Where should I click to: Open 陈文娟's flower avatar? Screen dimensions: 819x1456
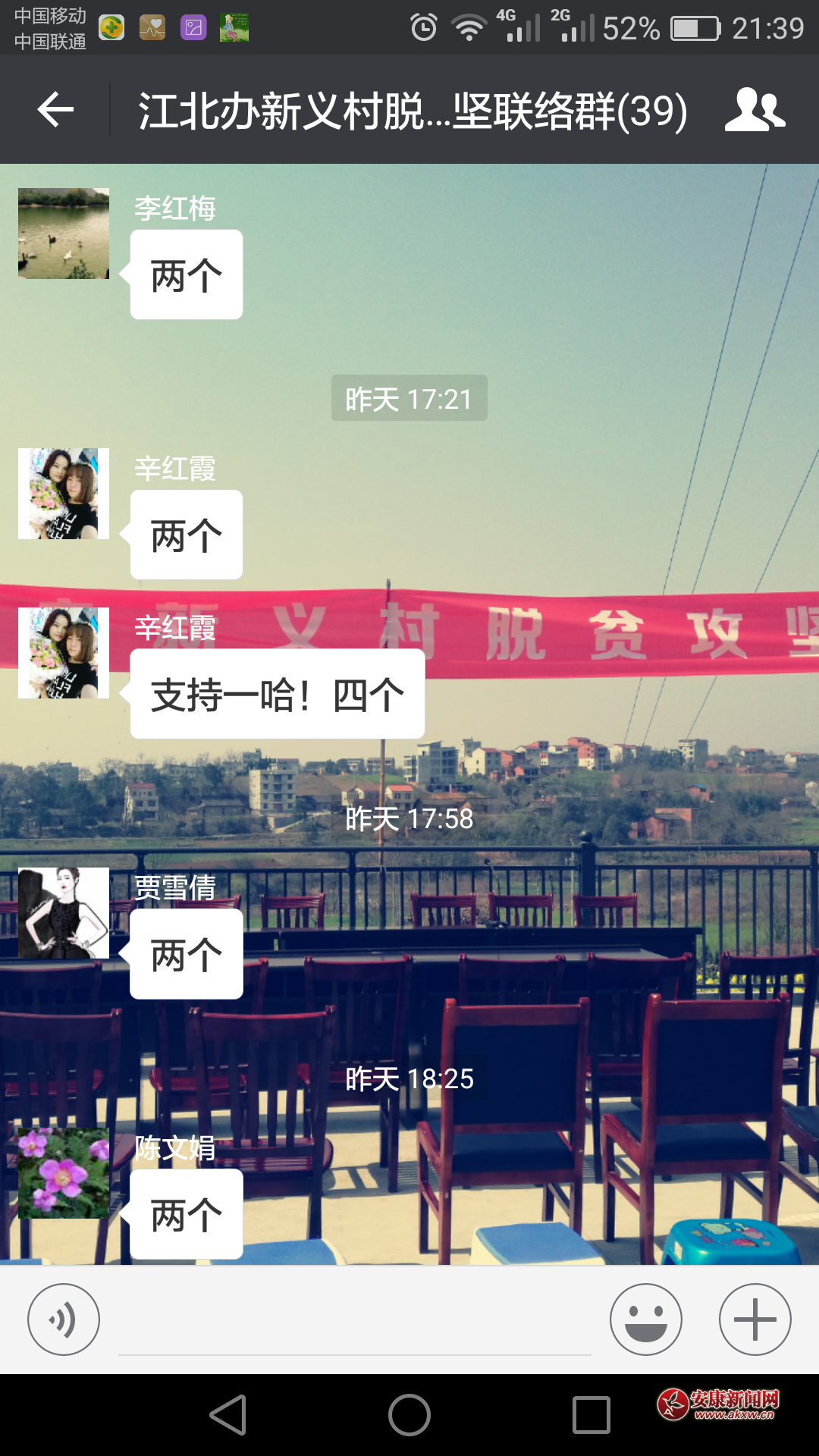click(x=64, y=1173)
